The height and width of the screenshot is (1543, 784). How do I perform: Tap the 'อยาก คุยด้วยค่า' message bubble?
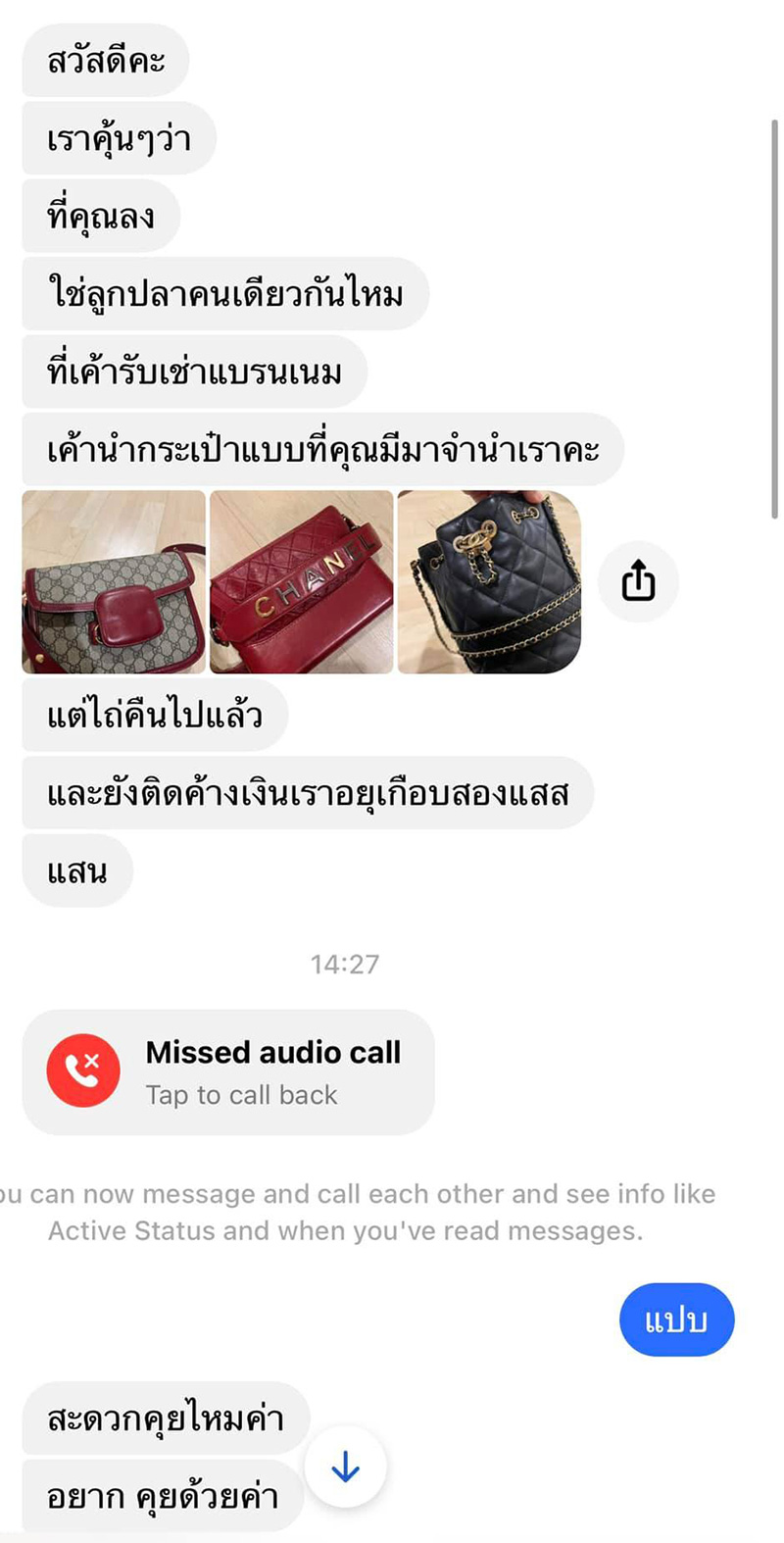162,1495
